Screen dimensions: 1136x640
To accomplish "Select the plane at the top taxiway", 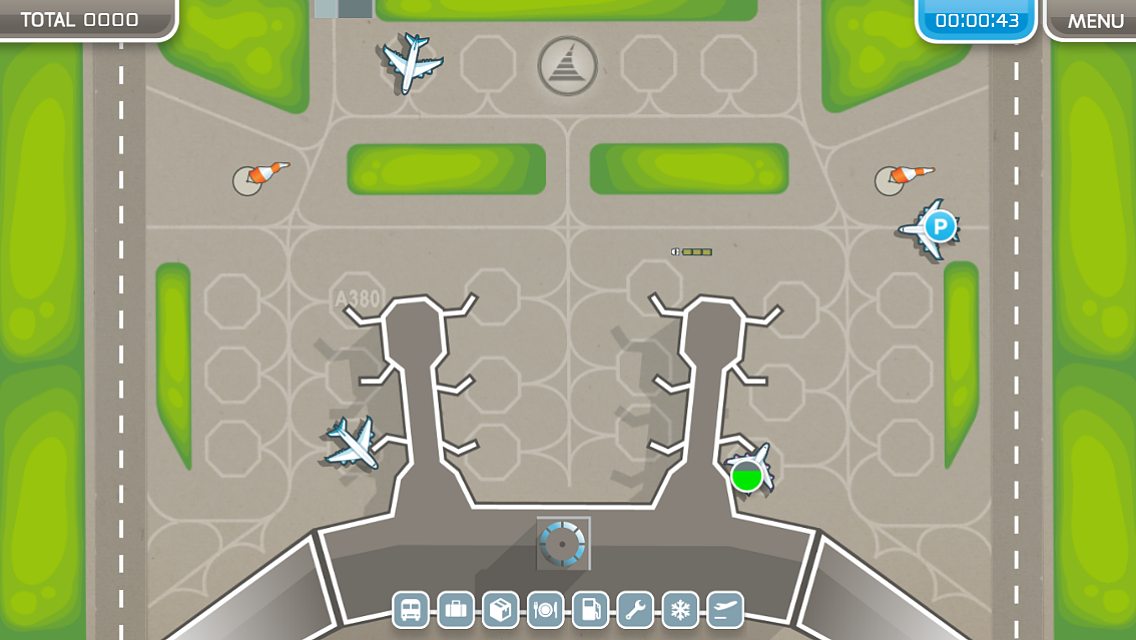I will (411, 63).
